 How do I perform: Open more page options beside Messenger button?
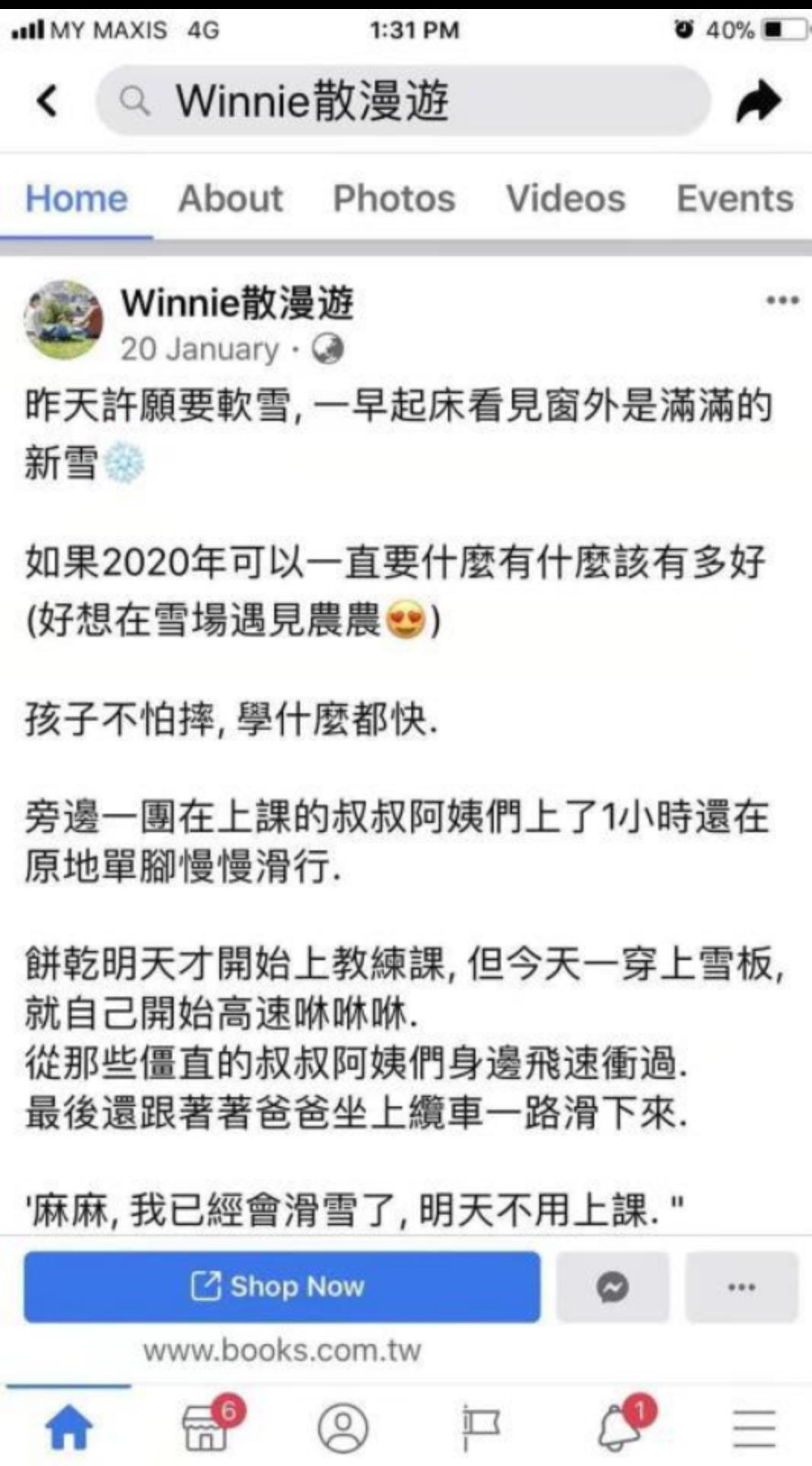[x=741, y=1287]
